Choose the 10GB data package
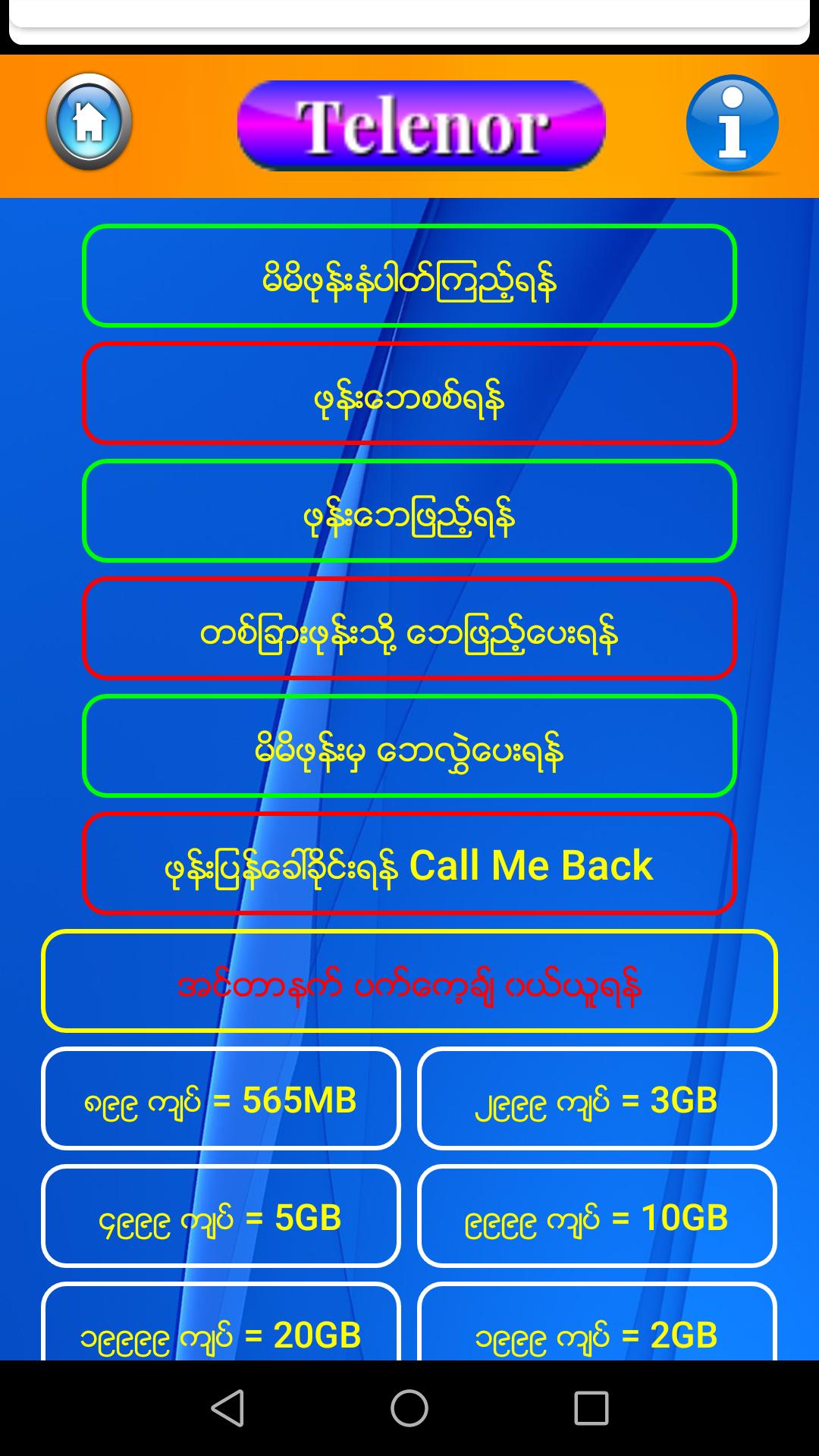Image resolution: width=819 pixels, height=1456 pixels. [597, 1216]
